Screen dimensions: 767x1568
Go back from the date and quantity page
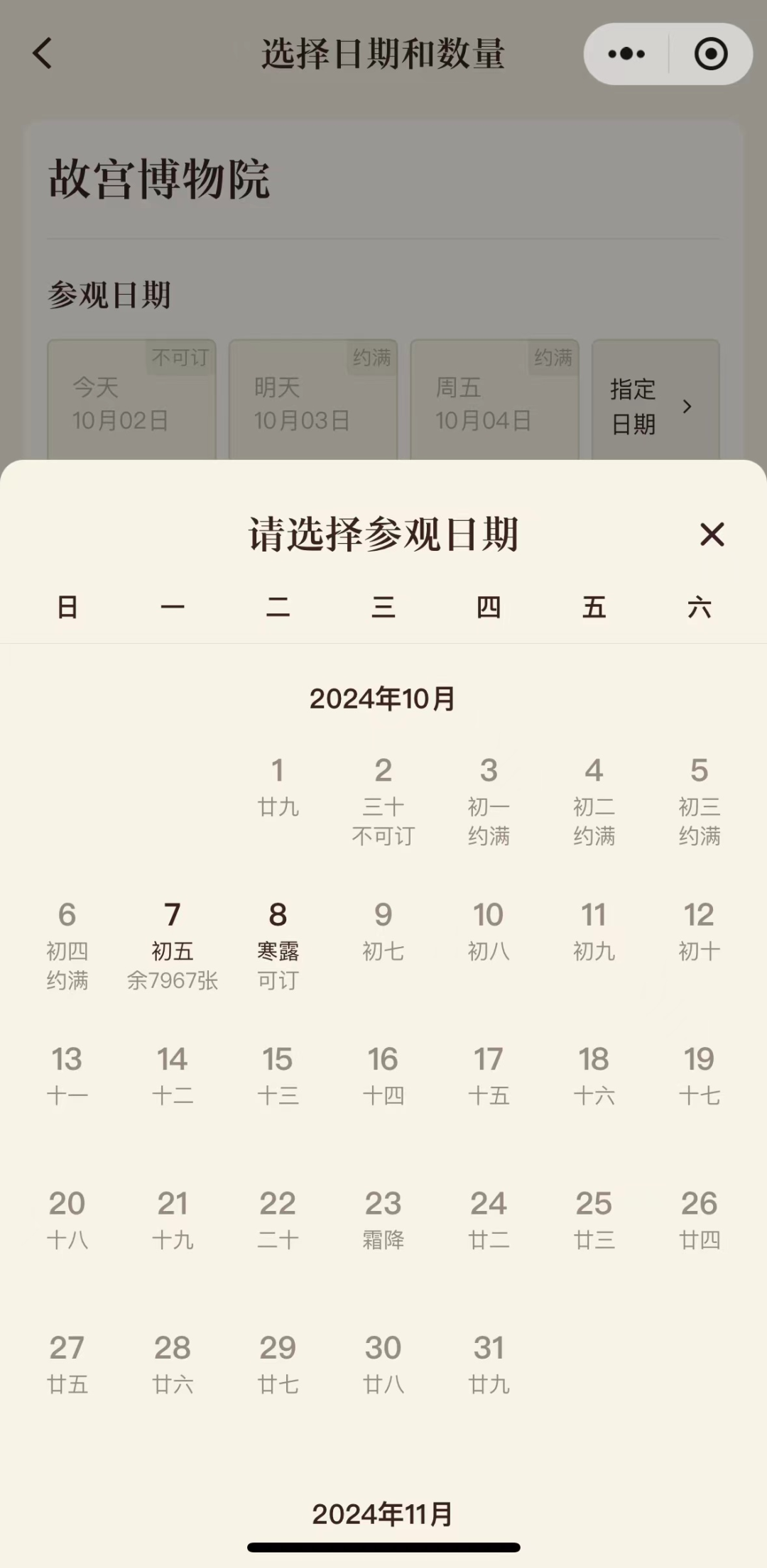pos(43,54)
